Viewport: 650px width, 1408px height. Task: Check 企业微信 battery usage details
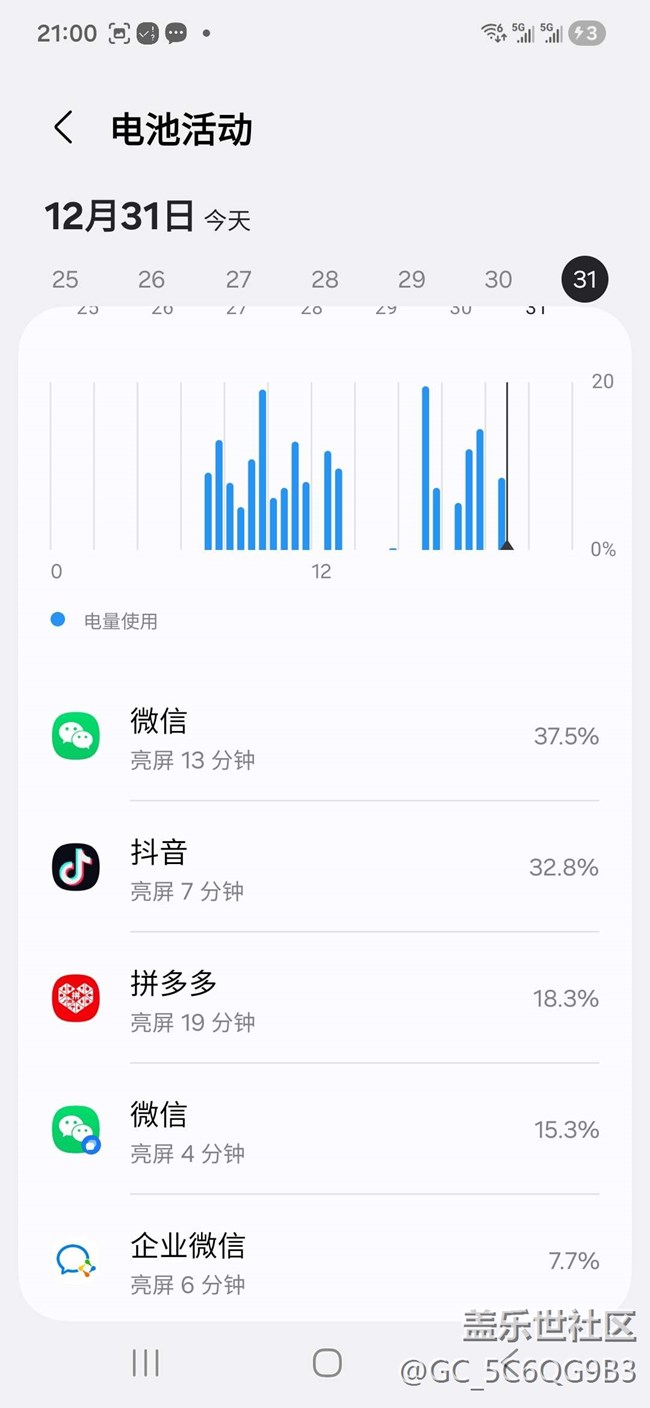pyautogui.click(x=325, y=1261)
